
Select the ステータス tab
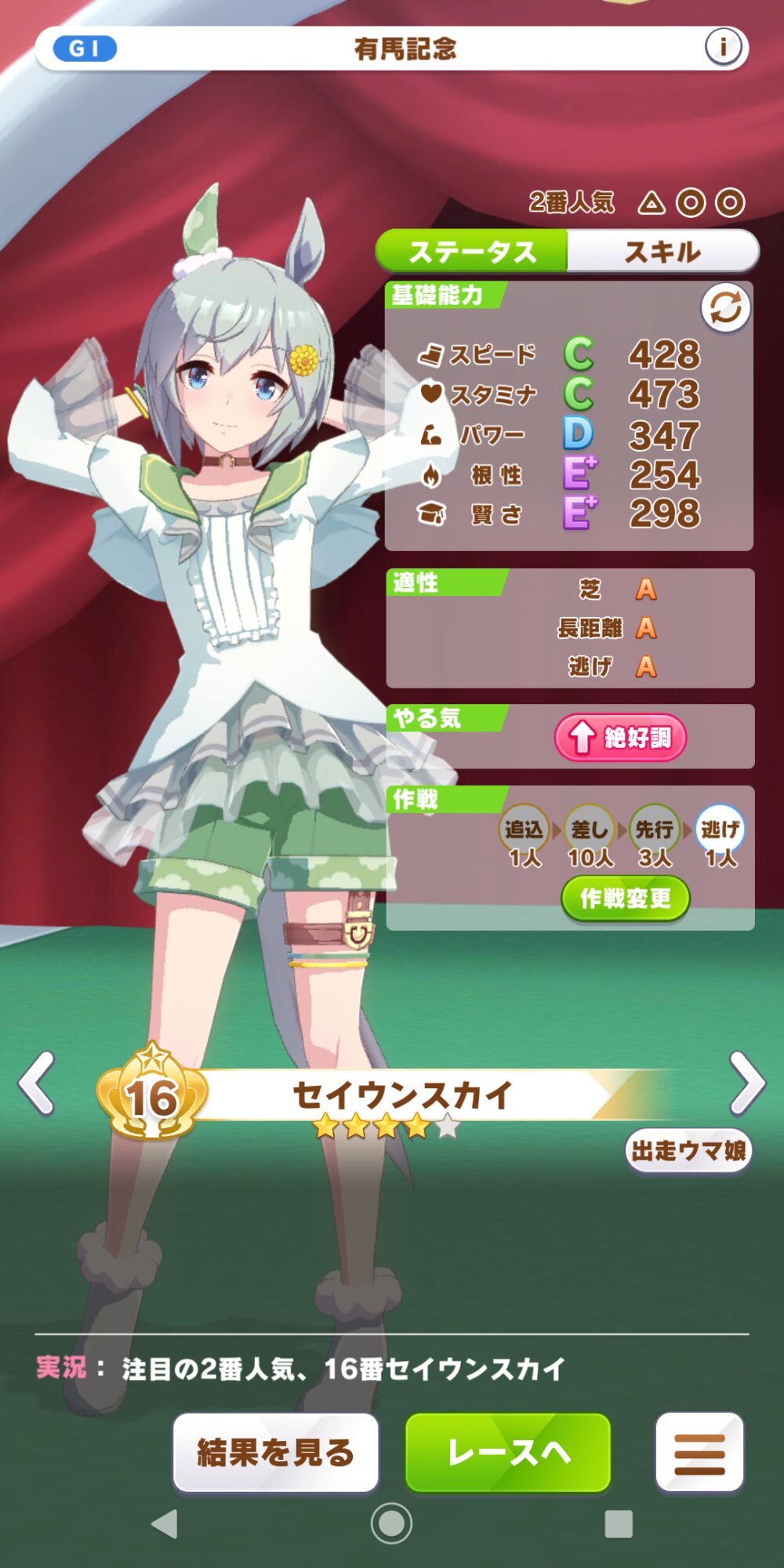(472, 252)
